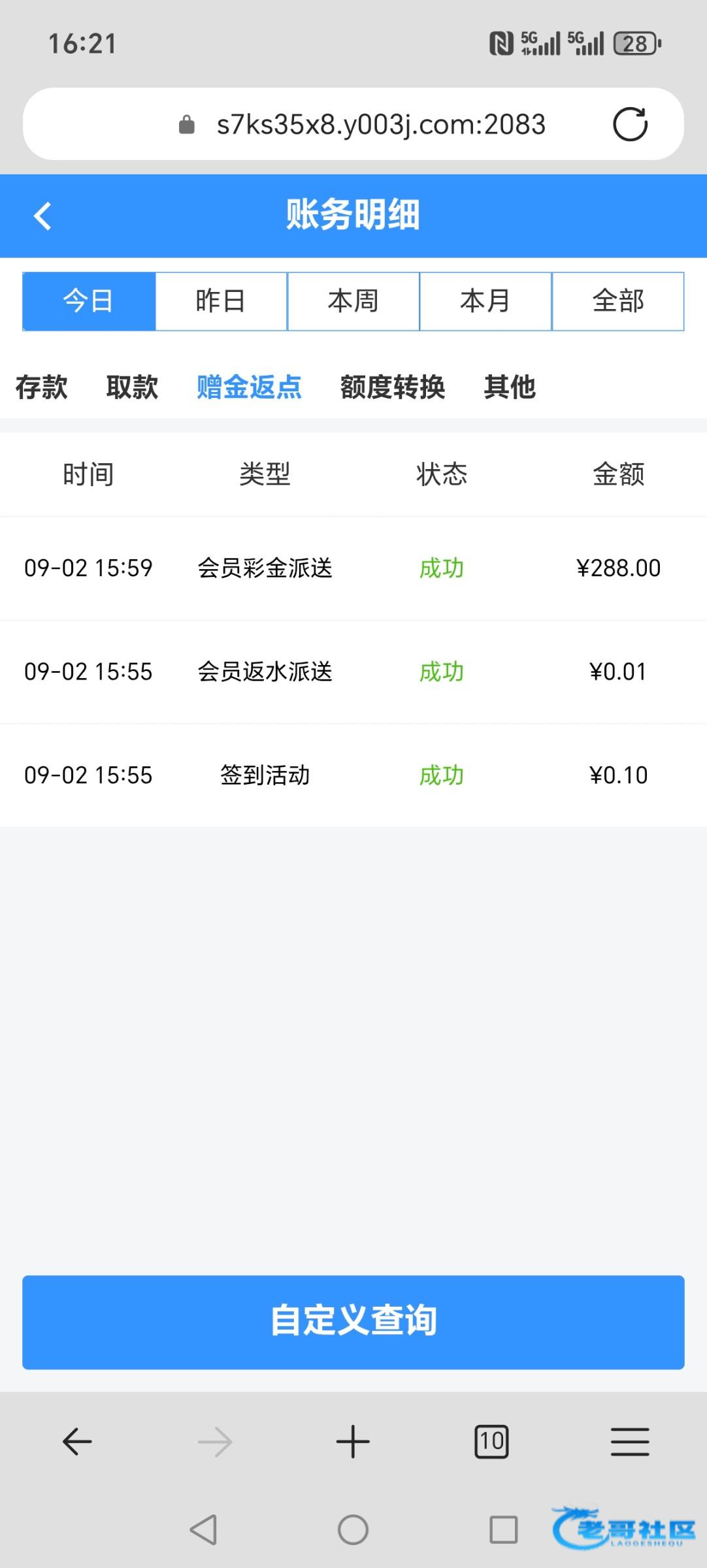Screen dimensions: 707x1568
Task: Open the 其他 category
Action: [510, 387]
